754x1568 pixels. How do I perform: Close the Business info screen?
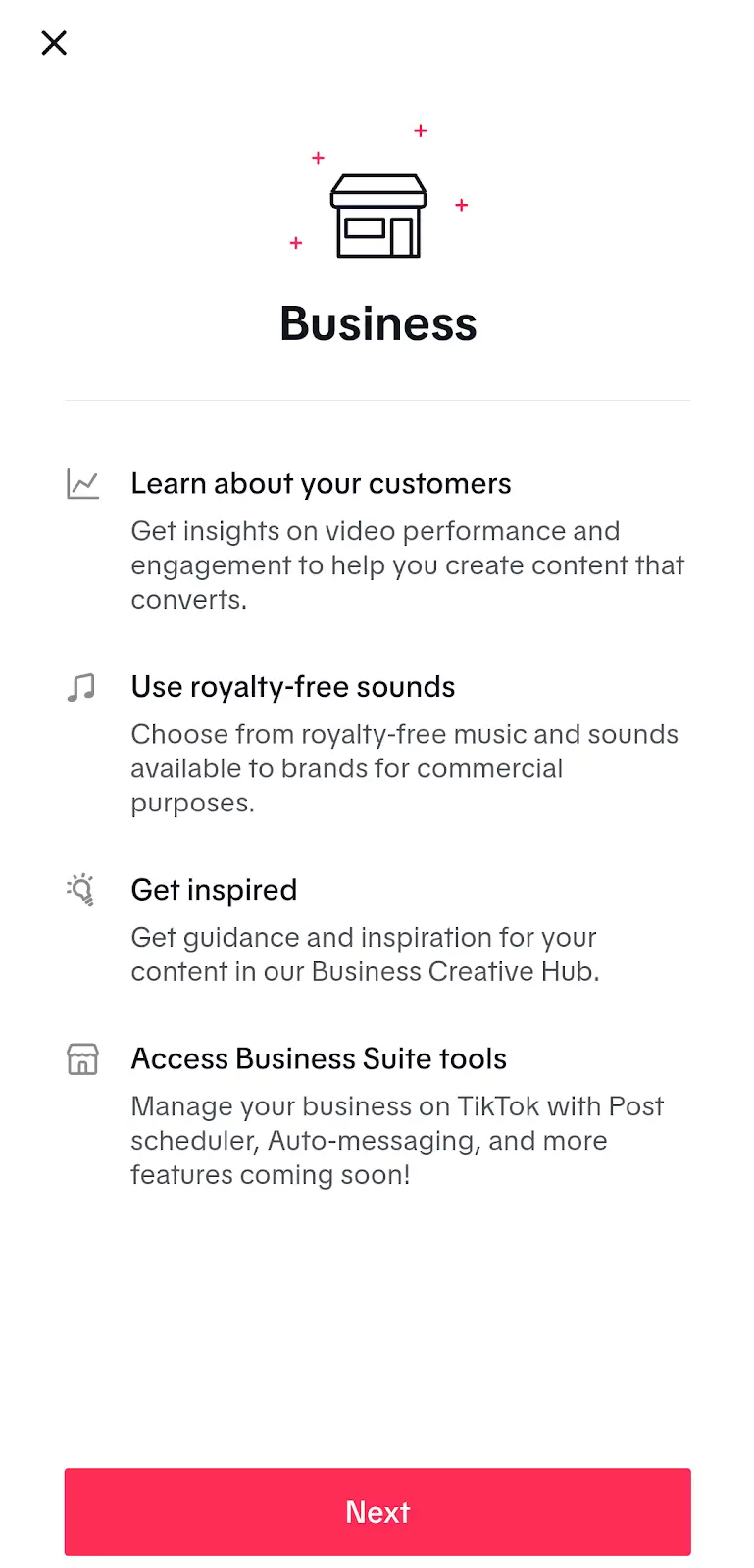[54, 43]
